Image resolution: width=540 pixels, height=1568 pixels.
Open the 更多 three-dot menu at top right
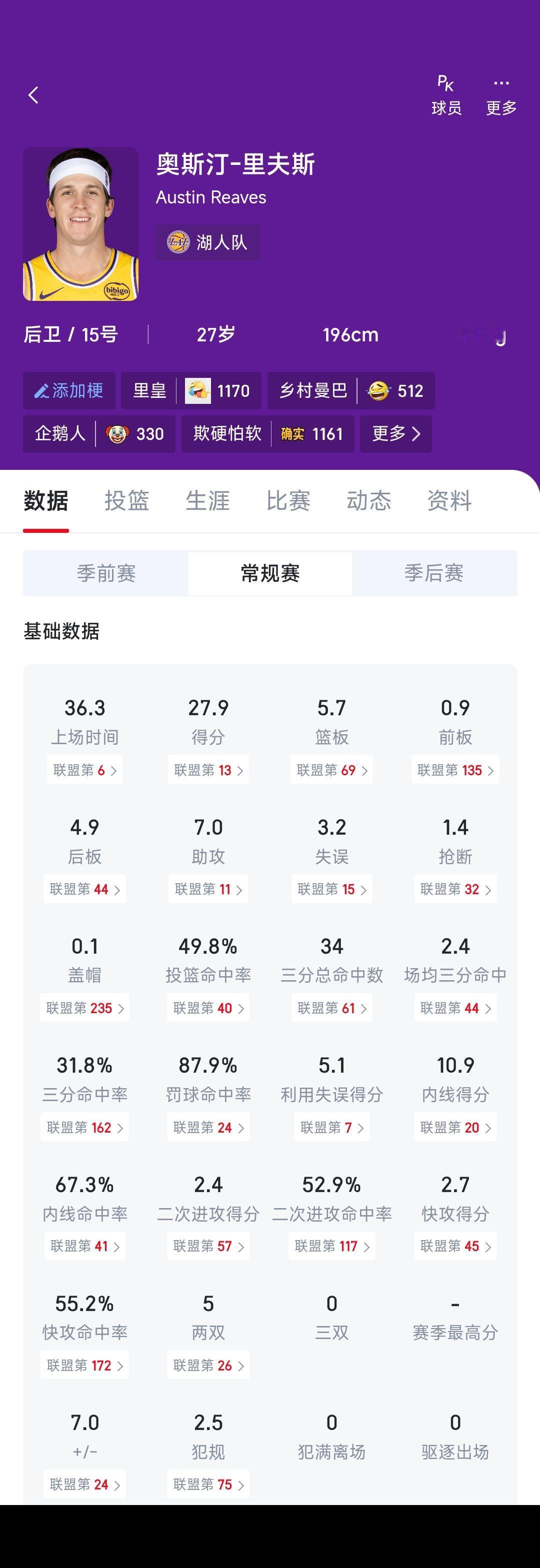click(501, 91)
